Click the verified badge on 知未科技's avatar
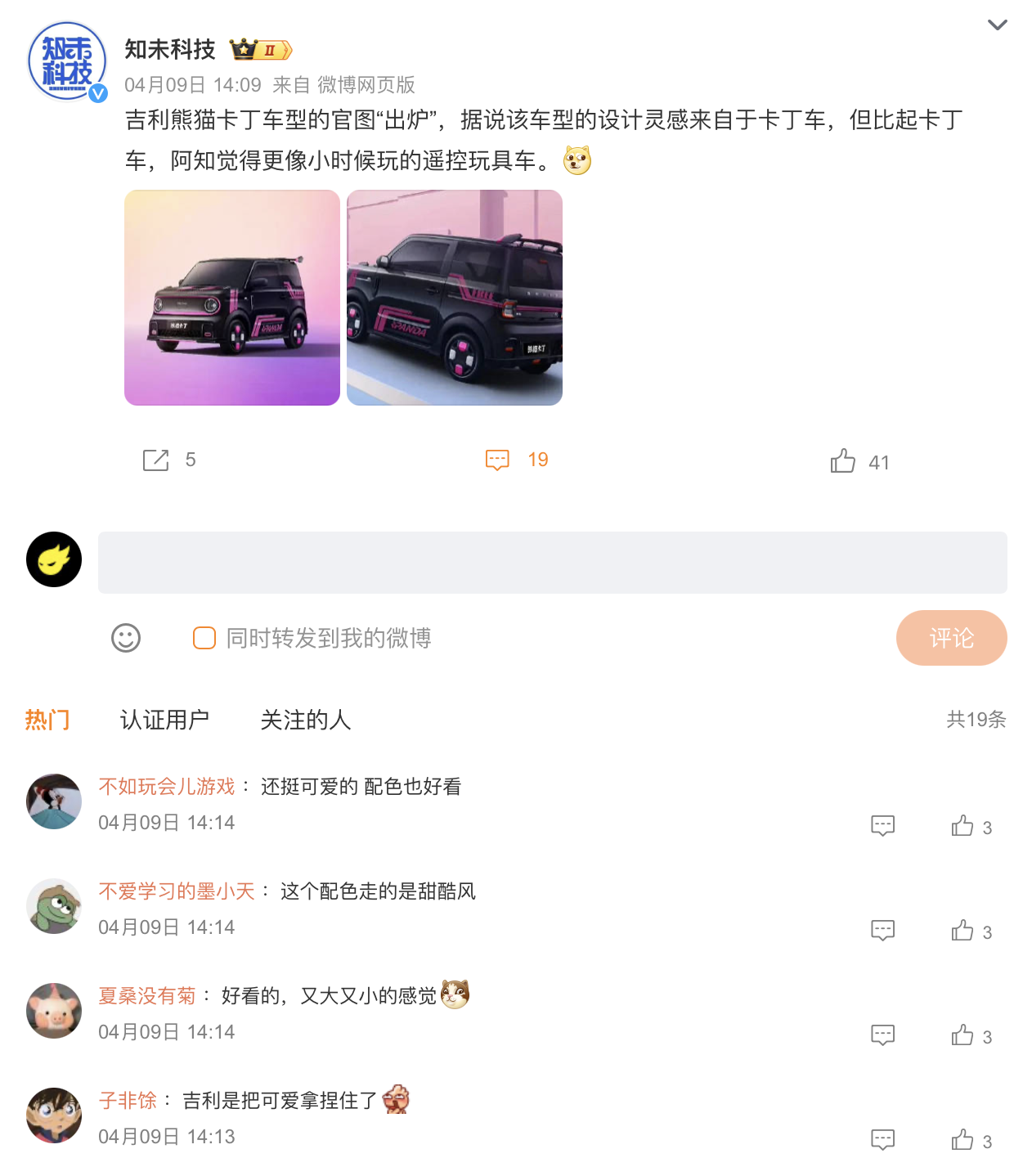 (x=96, y=92)
